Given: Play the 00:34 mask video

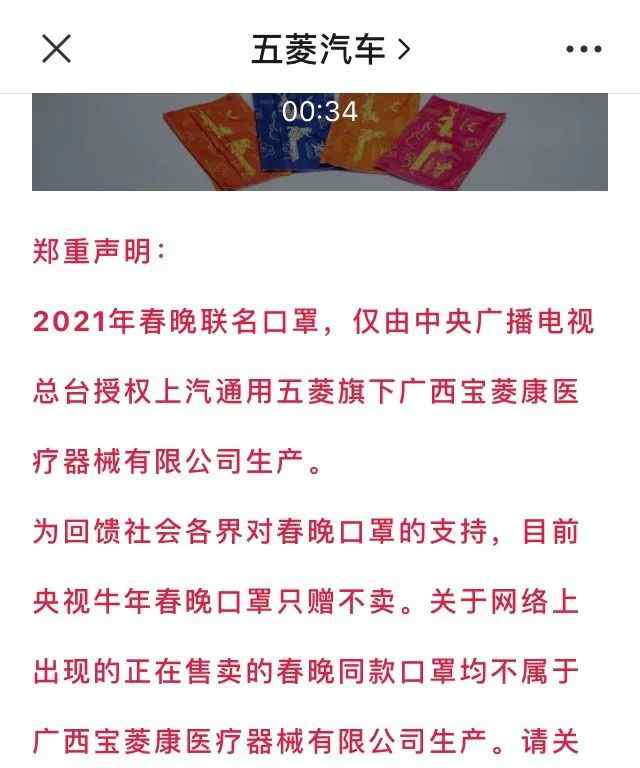Looking at the screenshot, I should click(320, 140).
